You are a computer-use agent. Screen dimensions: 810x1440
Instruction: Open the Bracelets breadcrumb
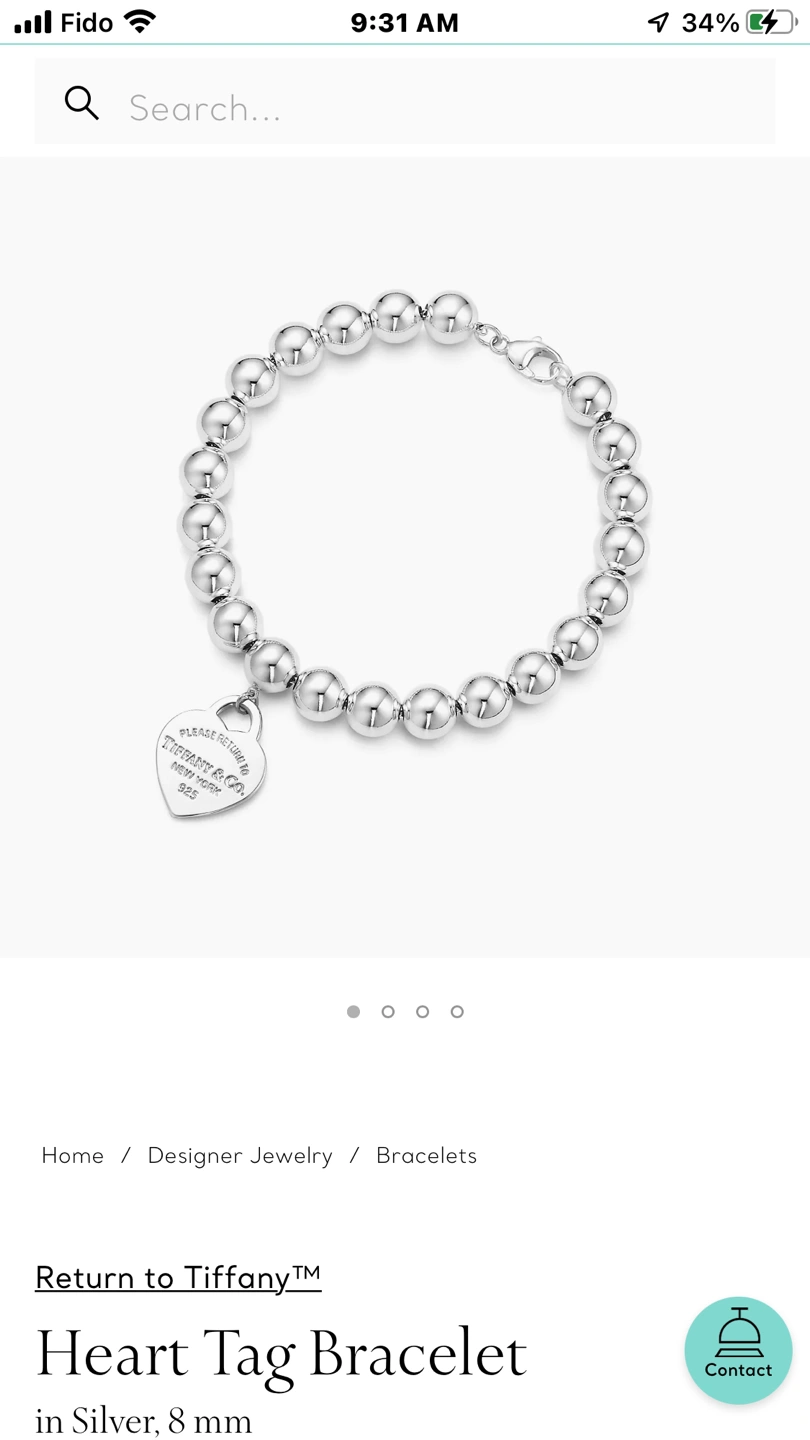click(426, 1156)
